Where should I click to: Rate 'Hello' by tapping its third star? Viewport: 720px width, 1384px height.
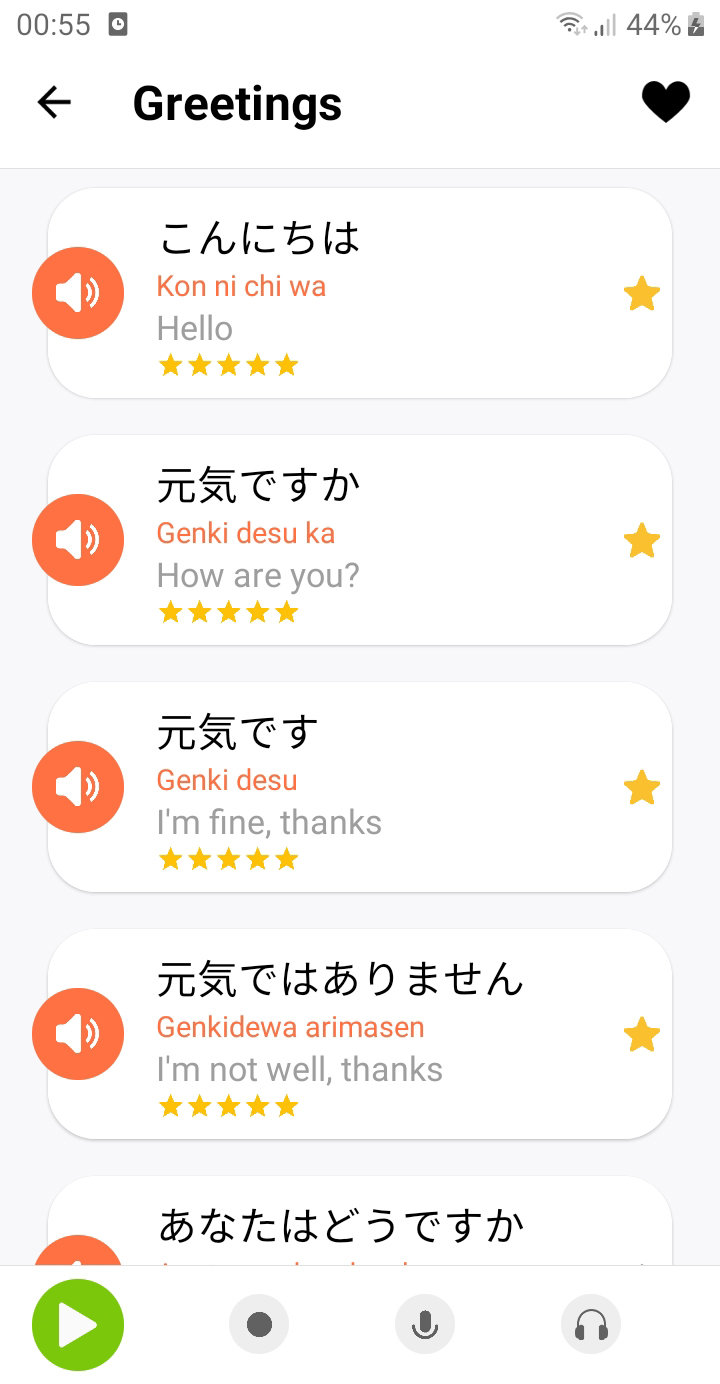[228, 364]
